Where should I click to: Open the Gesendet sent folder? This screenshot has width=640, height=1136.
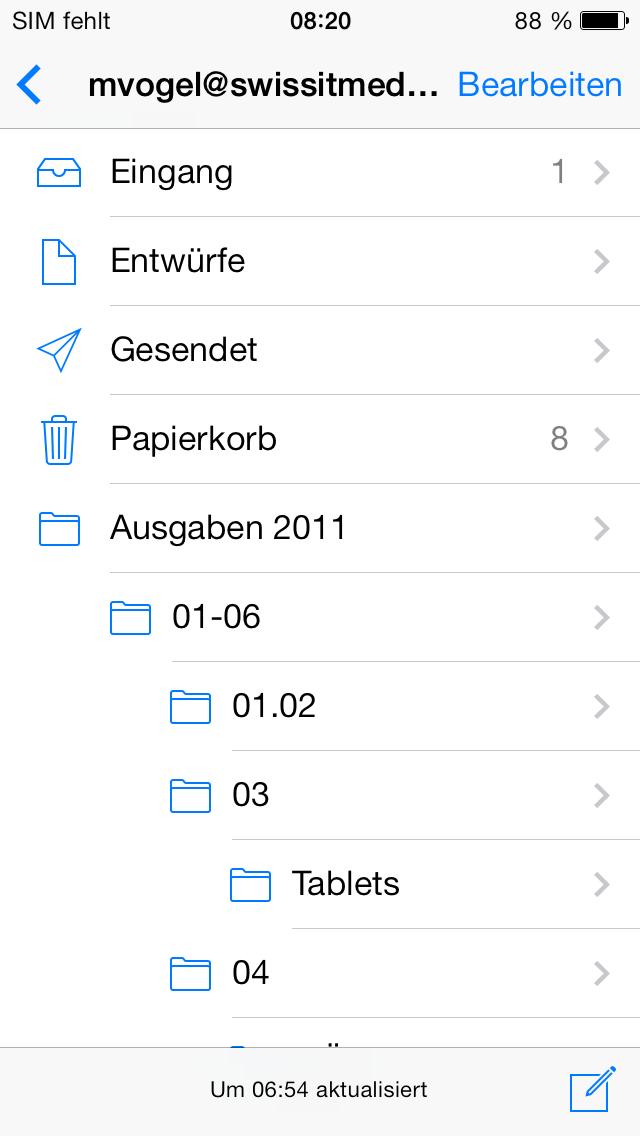320,351
